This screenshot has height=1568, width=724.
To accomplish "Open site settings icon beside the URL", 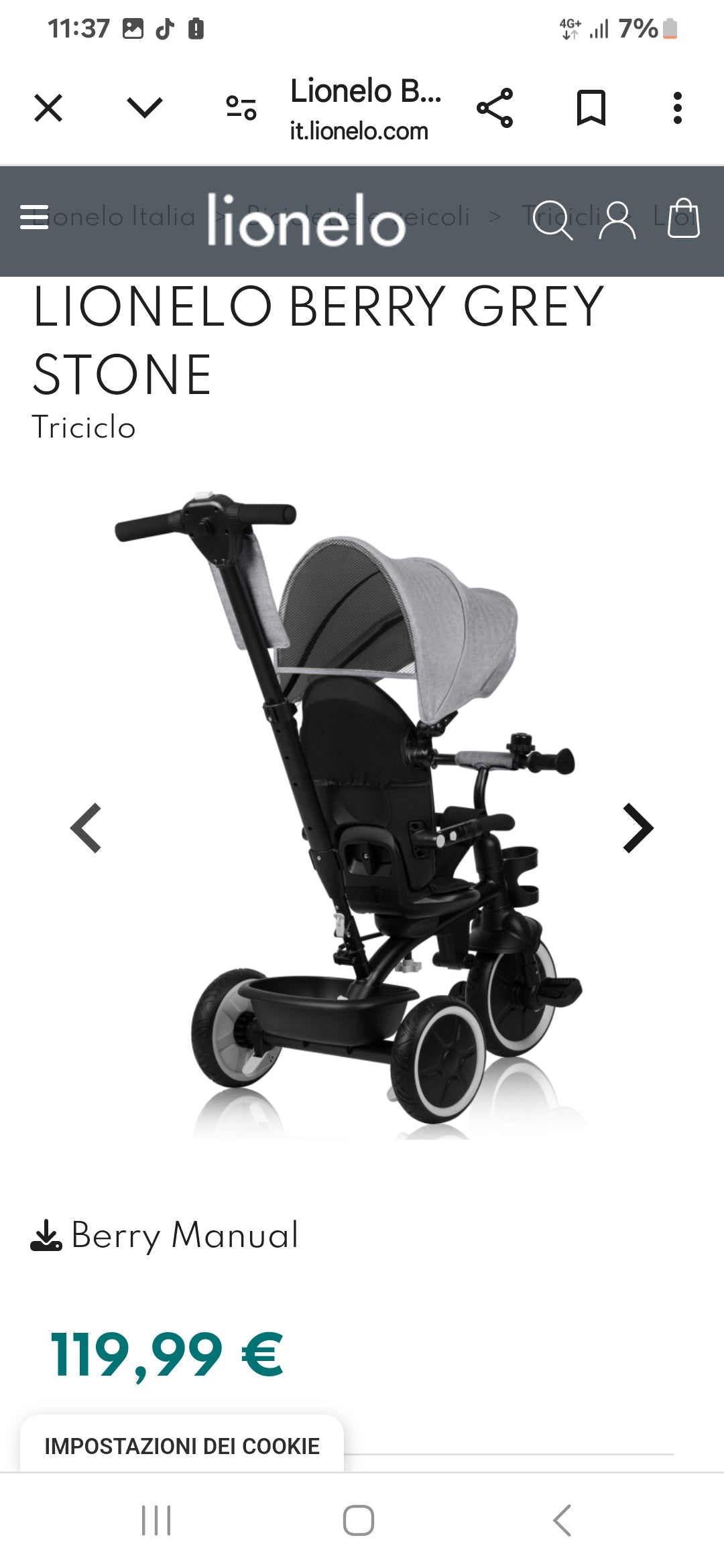I will [x=241, y=108].
